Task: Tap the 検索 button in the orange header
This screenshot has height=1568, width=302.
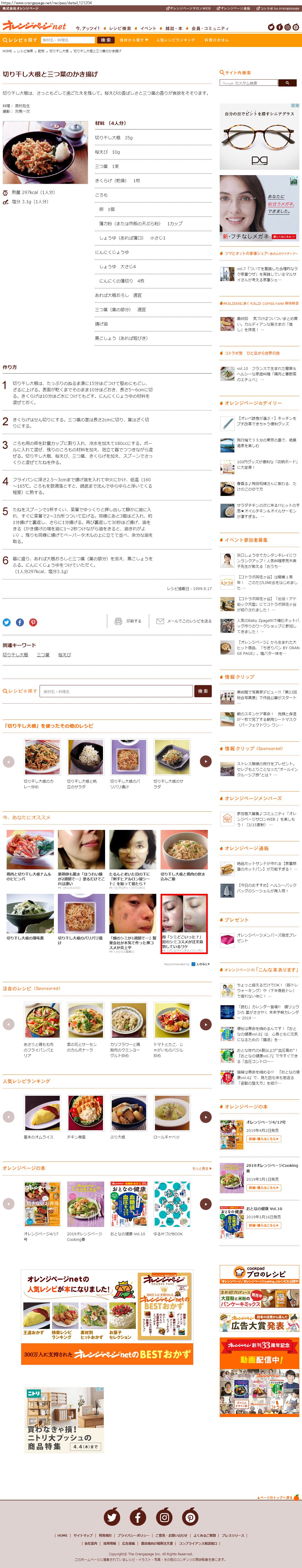Action: pyautogui.click(x=106, y=40)
